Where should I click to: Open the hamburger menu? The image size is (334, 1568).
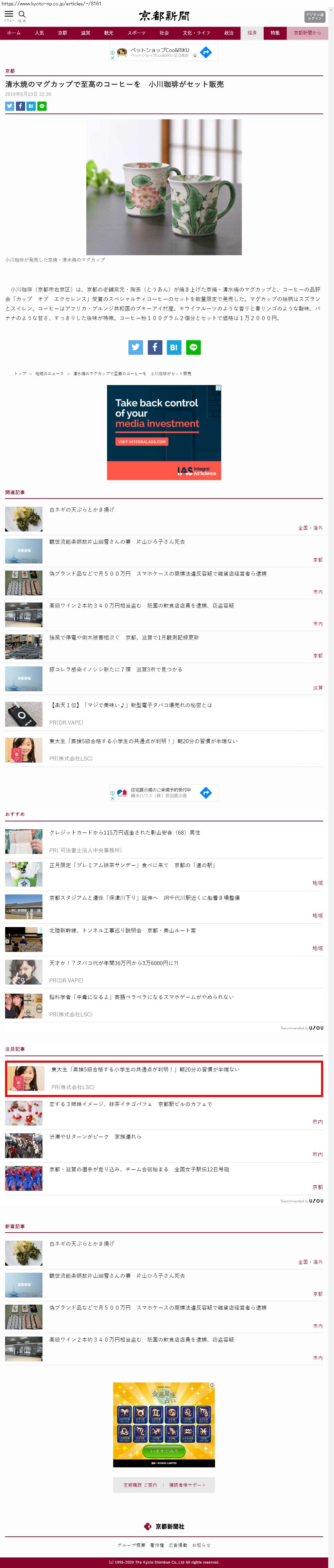tap(8, 15)
